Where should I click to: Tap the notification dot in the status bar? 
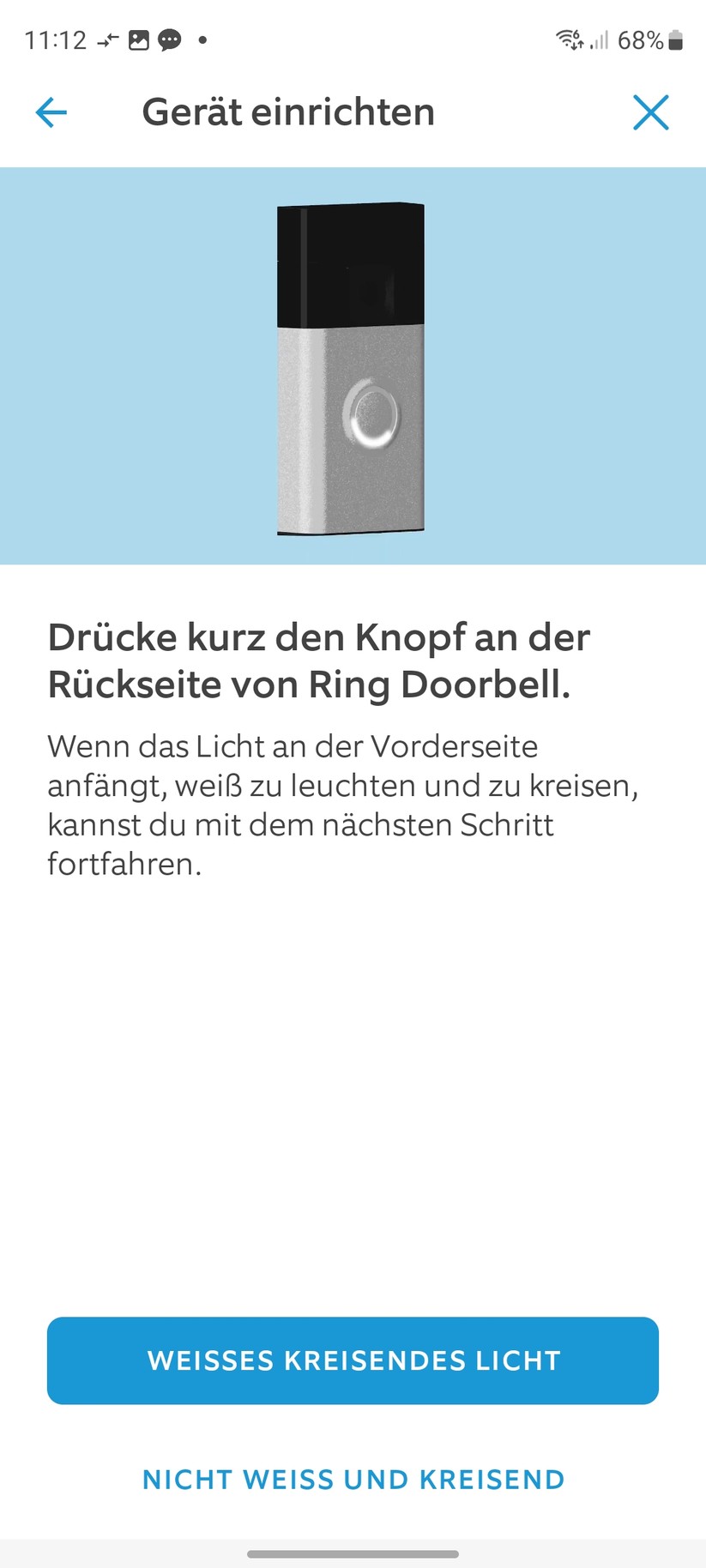tap(202, 39)
